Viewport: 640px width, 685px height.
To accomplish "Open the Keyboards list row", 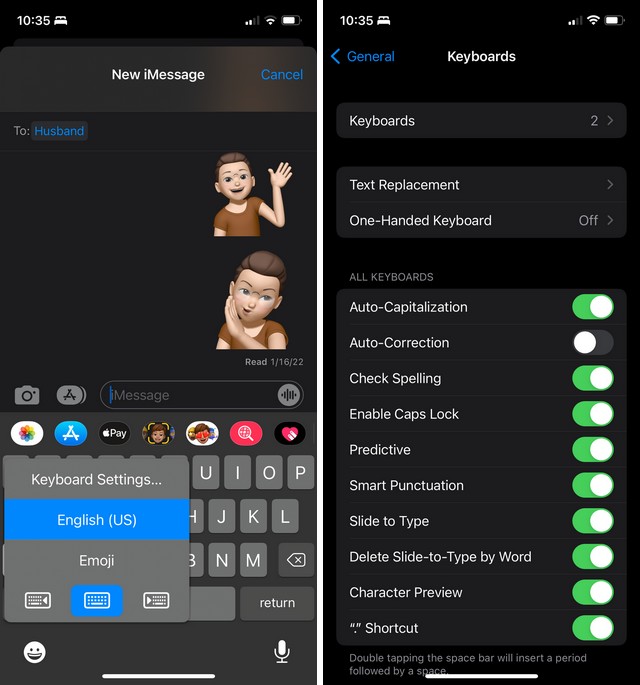I will pos(481,121).
